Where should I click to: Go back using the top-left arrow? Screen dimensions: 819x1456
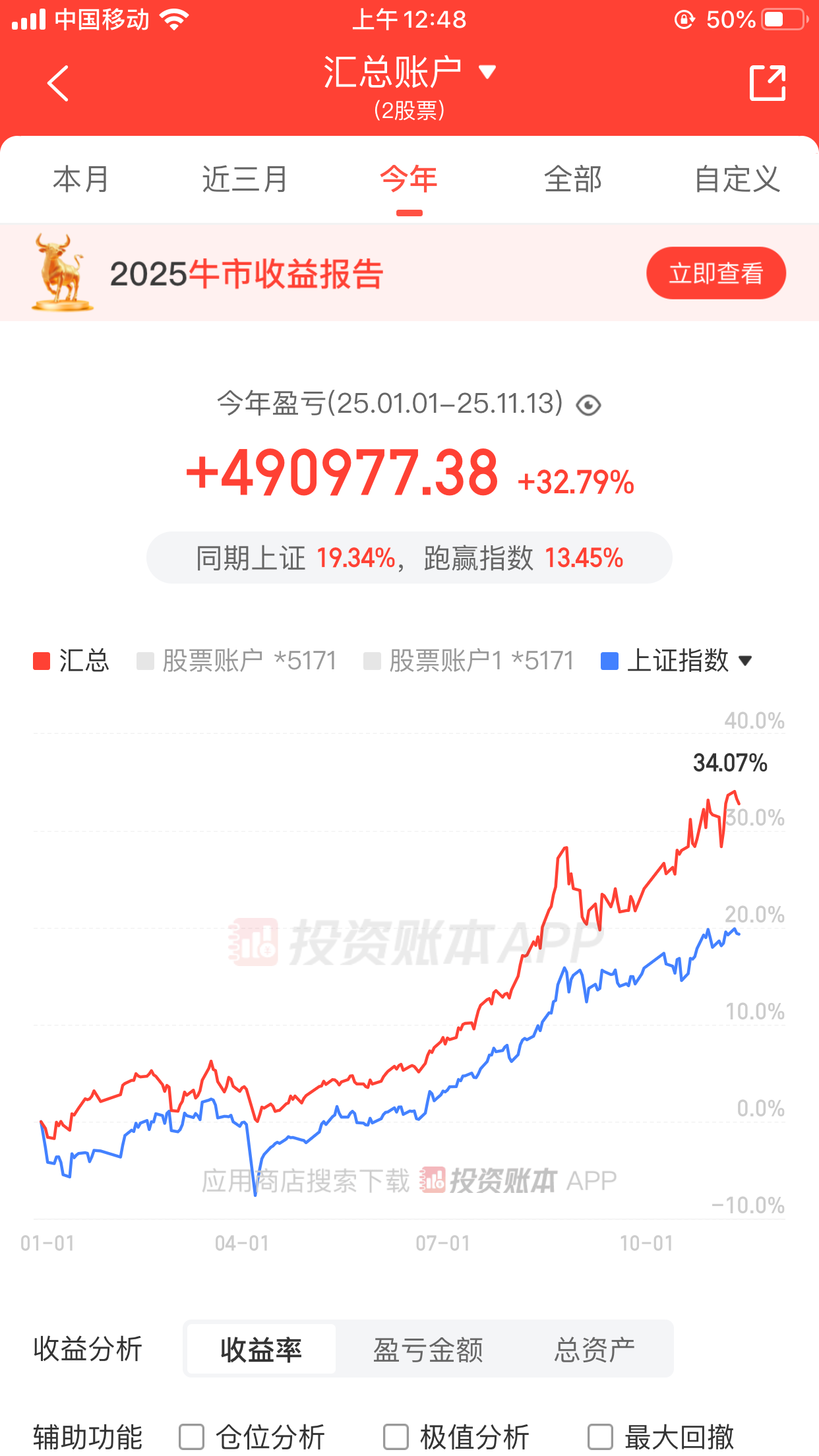pyautogui.click(x=58, y=84)
